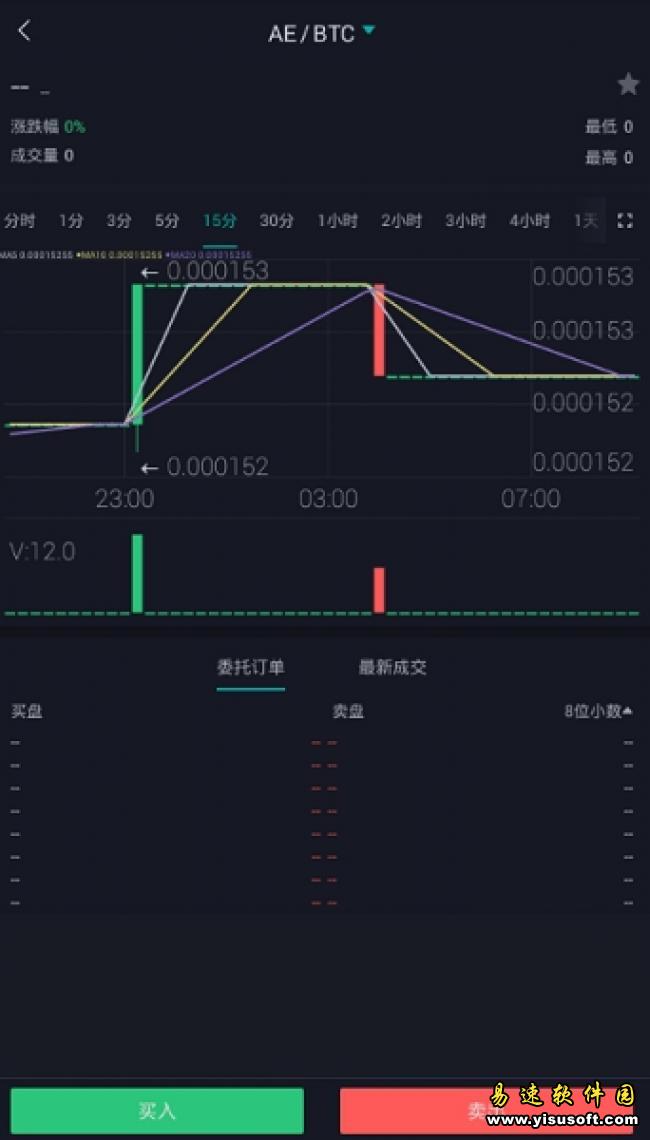Add AE/BTC to favorites with the star
The height and width of the screenshot is (1140, 650).
point(628,84)
